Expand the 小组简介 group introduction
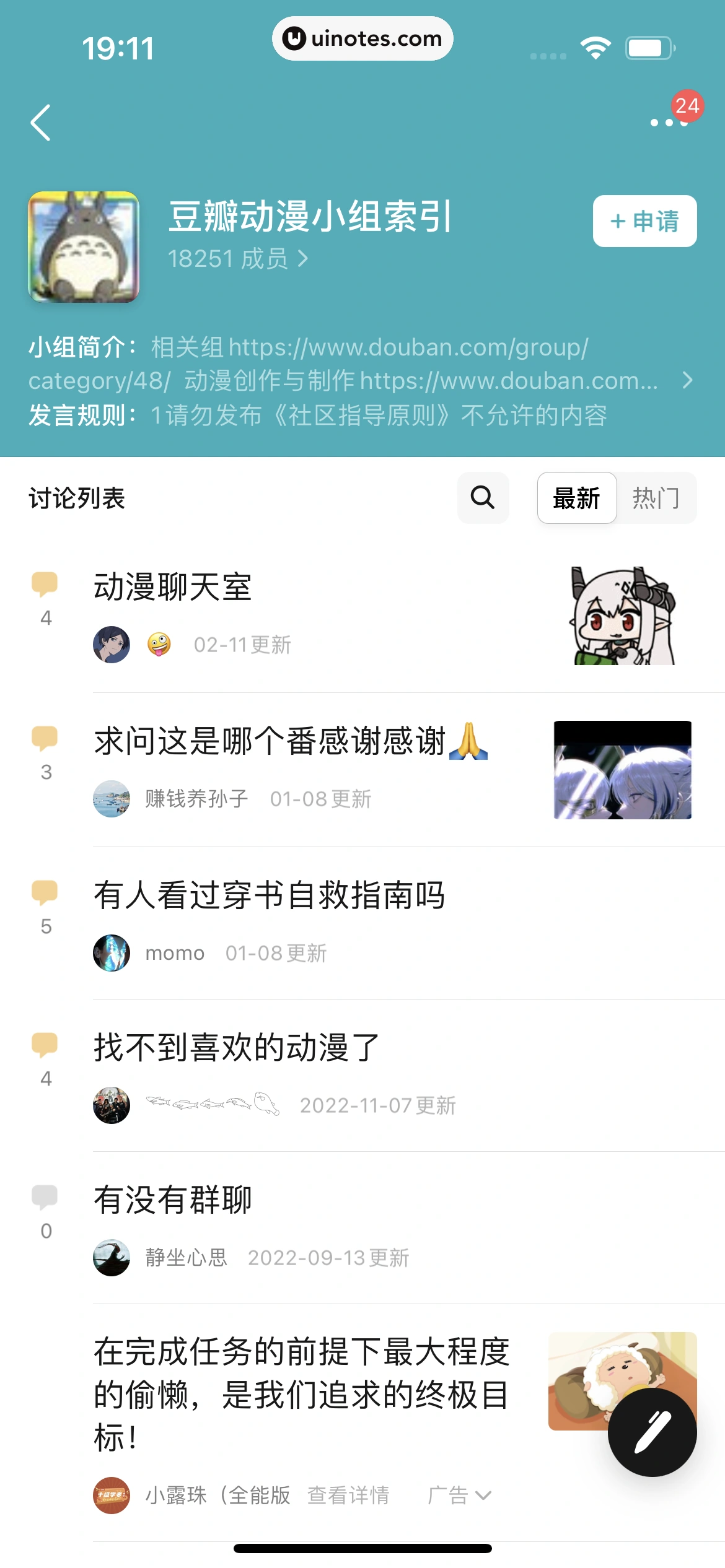The height and width of the screenshot is (1568, 725). tap(687, 380)
